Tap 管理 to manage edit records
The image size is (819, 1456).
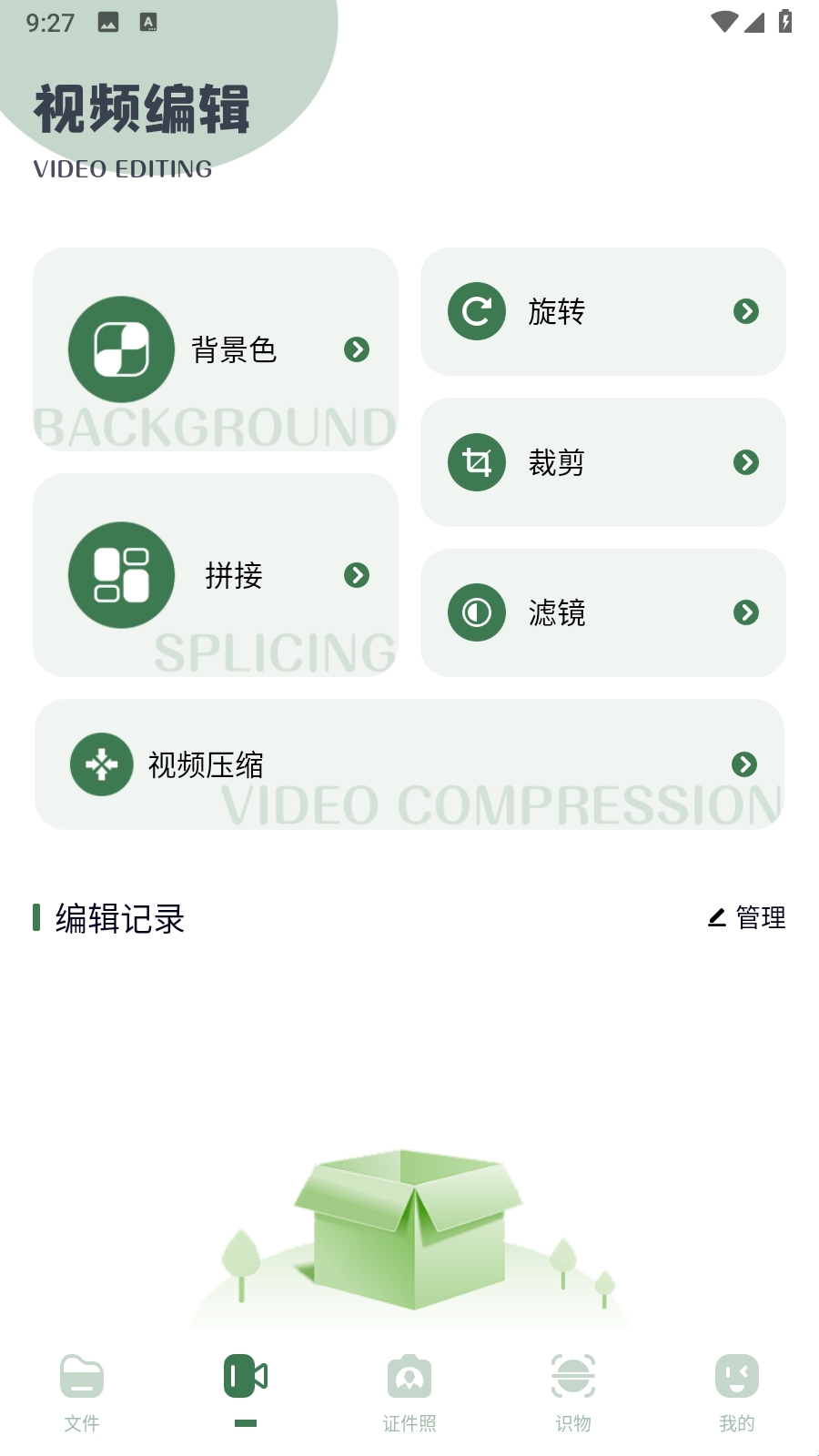point(746,917)
